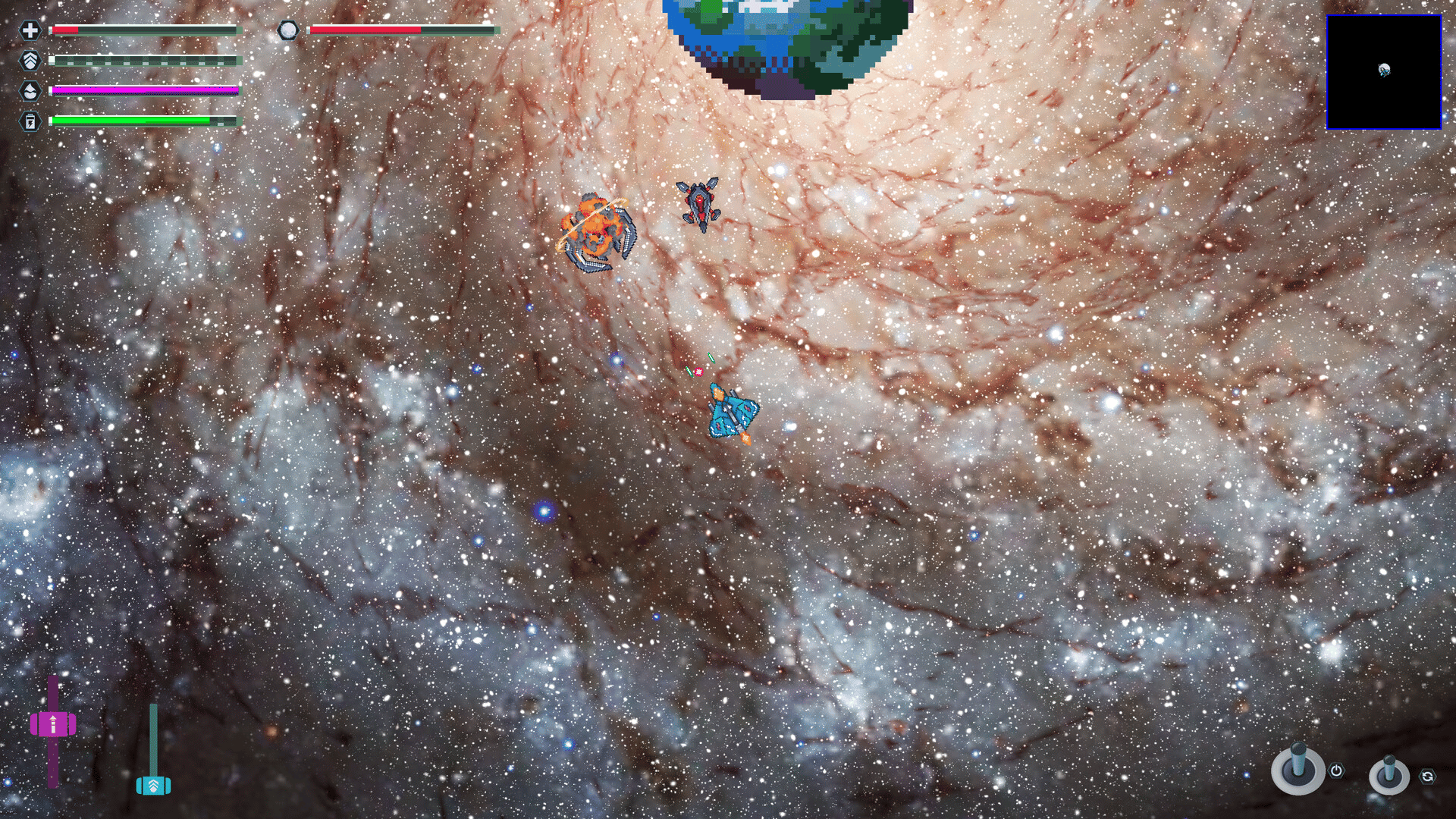Image resolution: width=1456 pixels, height=819 pixels.
Task: Tap the small joystick control
Action: 1389,775
